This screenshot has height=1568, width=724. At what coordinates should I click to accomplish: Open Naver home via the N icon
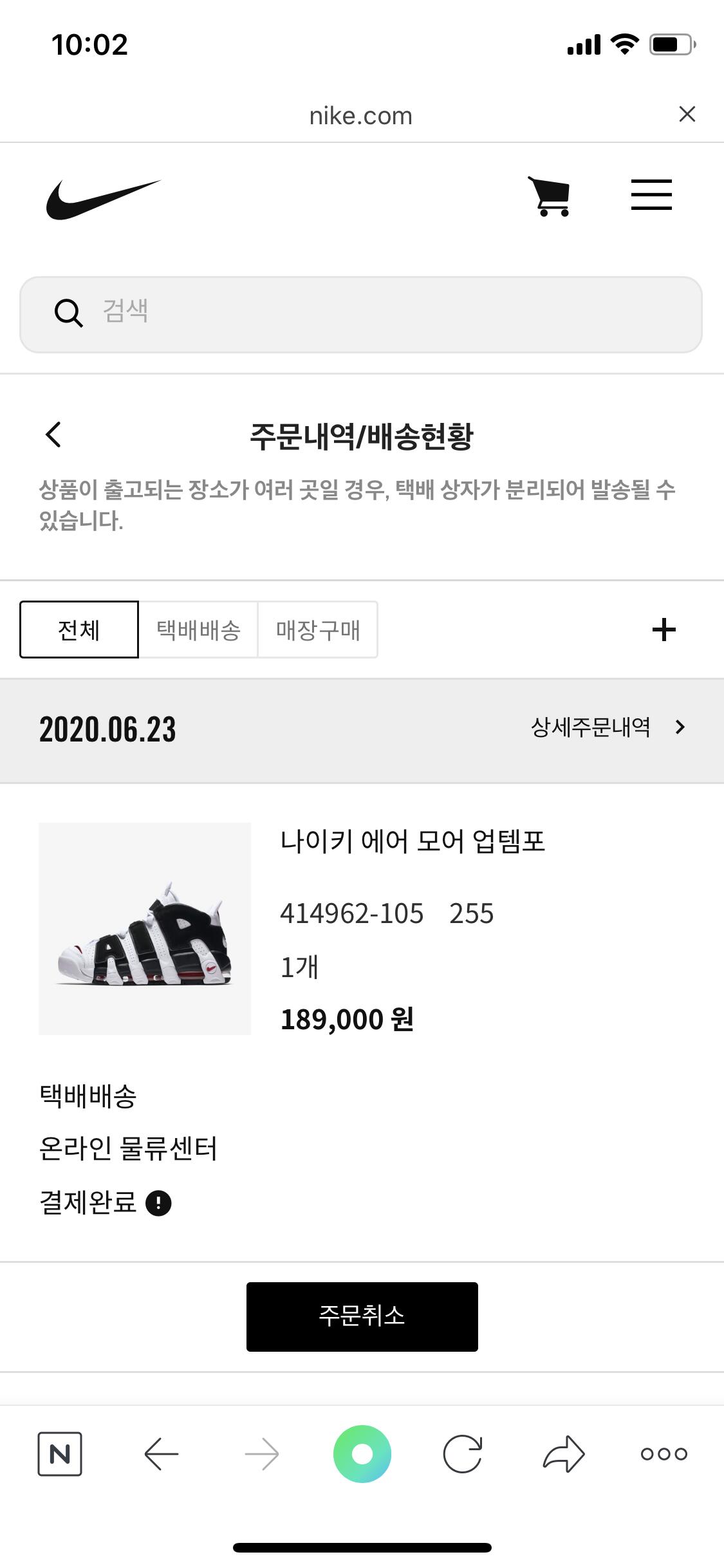tap(60, 1454)
